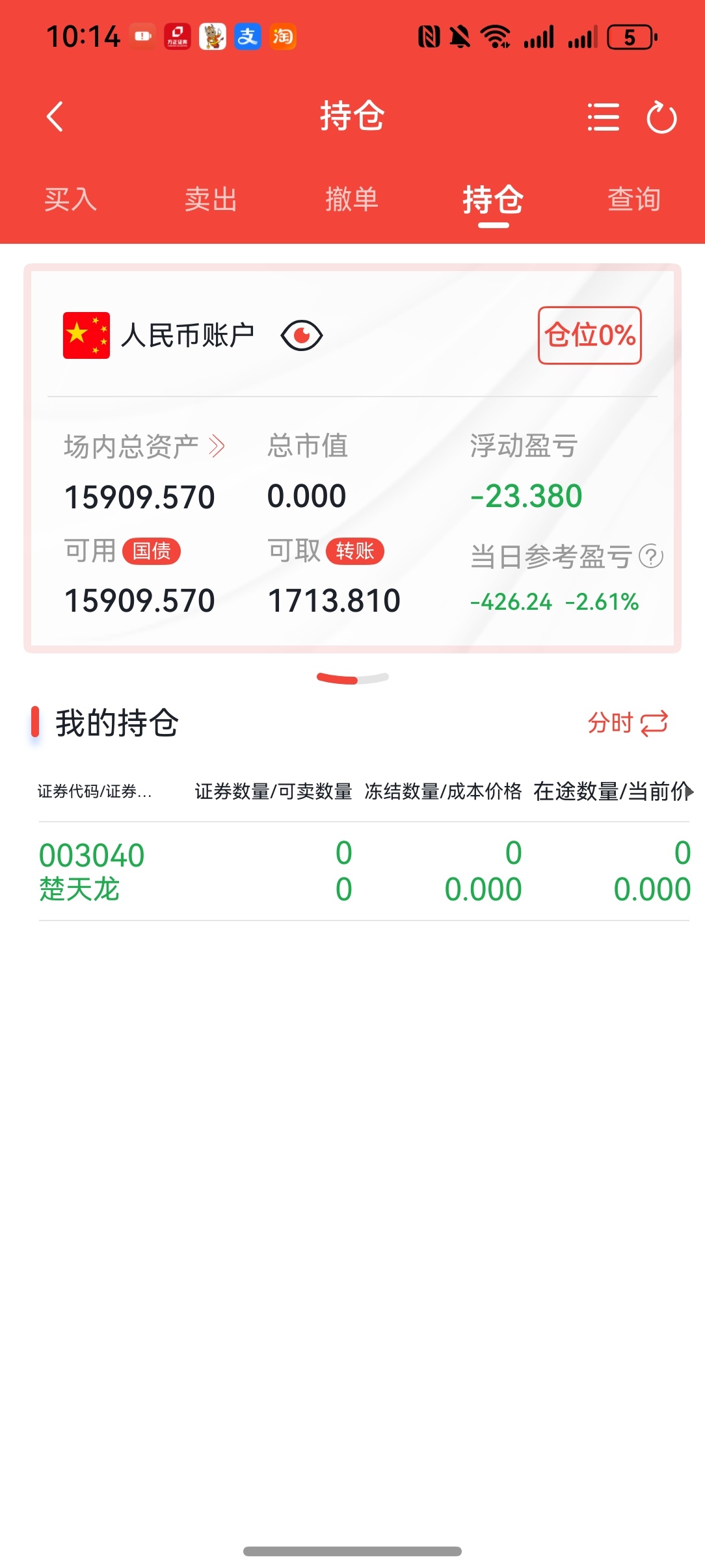Viewport: 705px width, 1568px height.
Task: Go back using the top-left arrow
Action: 55,117
